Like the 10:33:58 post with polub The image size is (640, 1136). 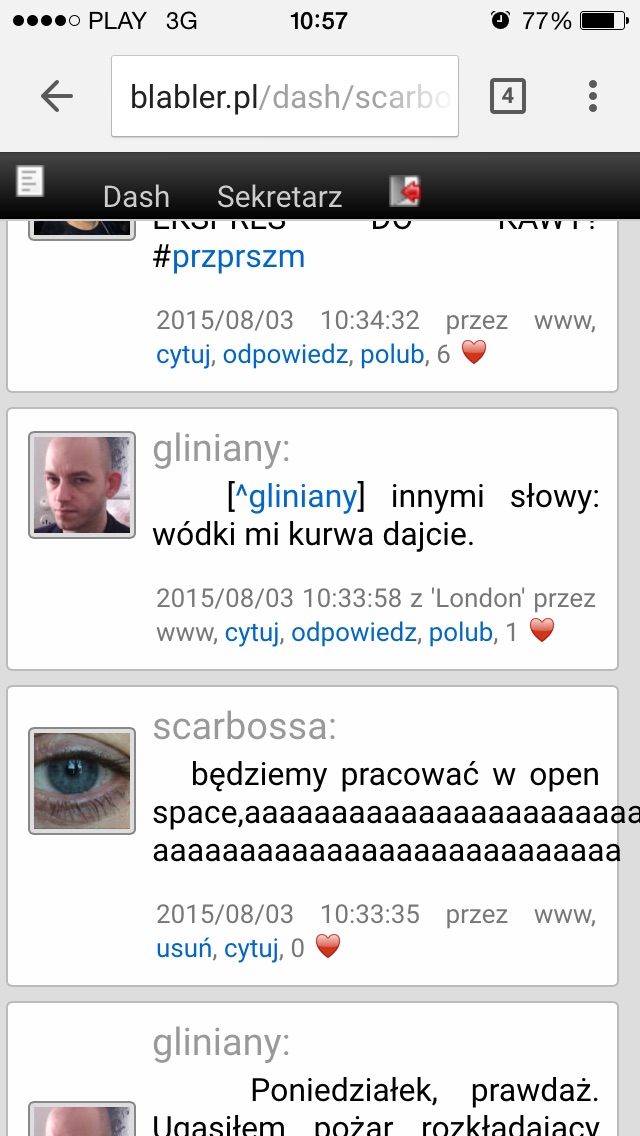coord(460,632)
